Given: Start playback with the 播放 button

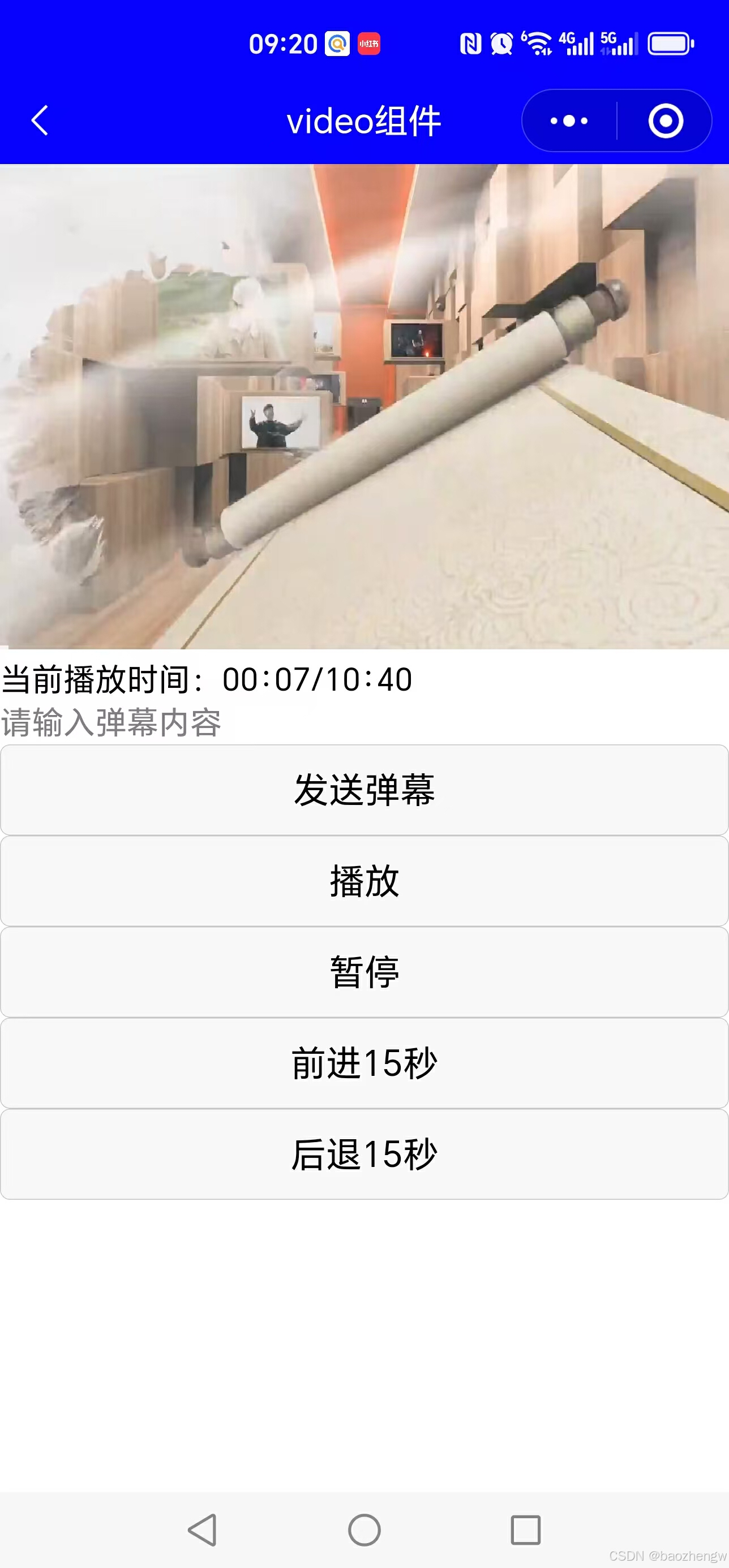Looking at the screenshot, I should click(364, 881).
